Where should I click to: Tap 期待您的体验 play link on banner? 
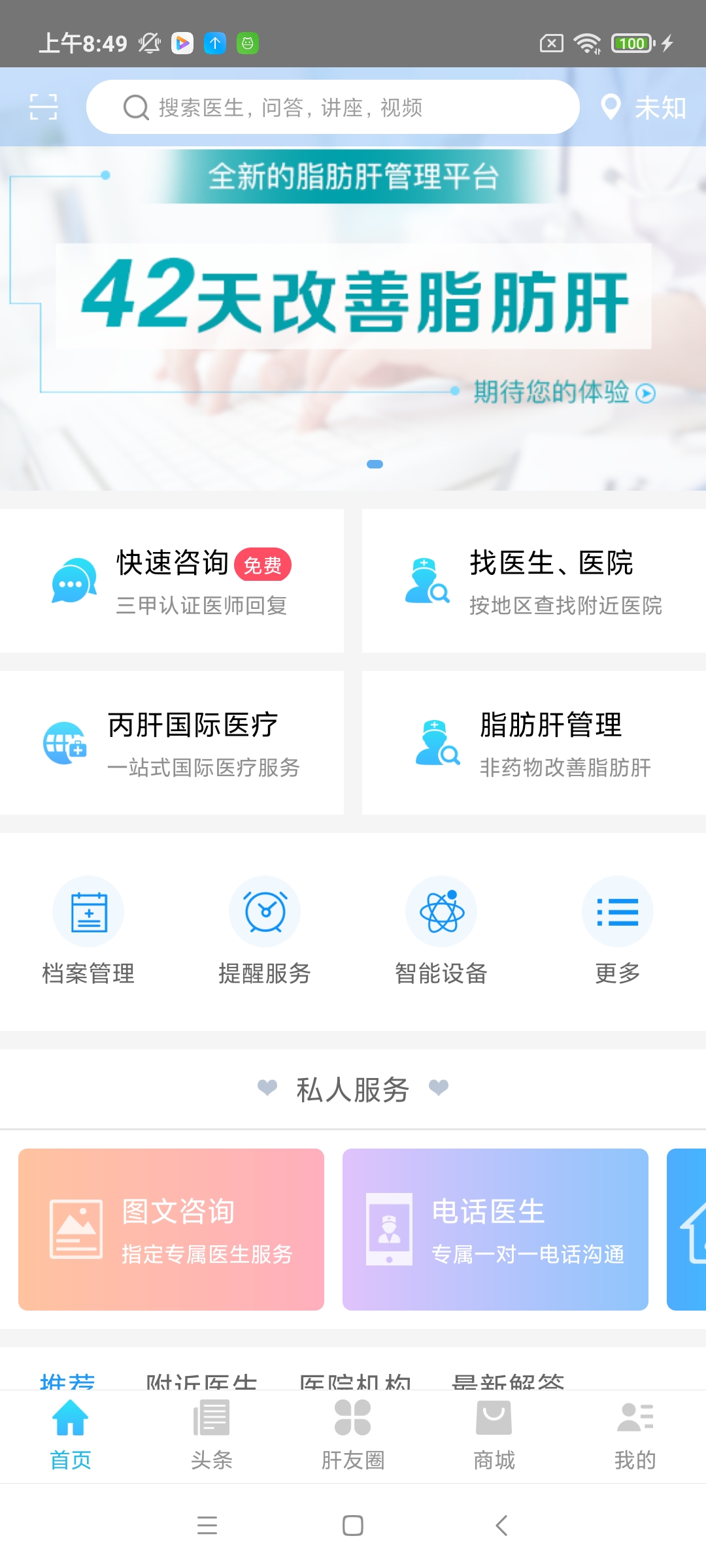[563, 392]
